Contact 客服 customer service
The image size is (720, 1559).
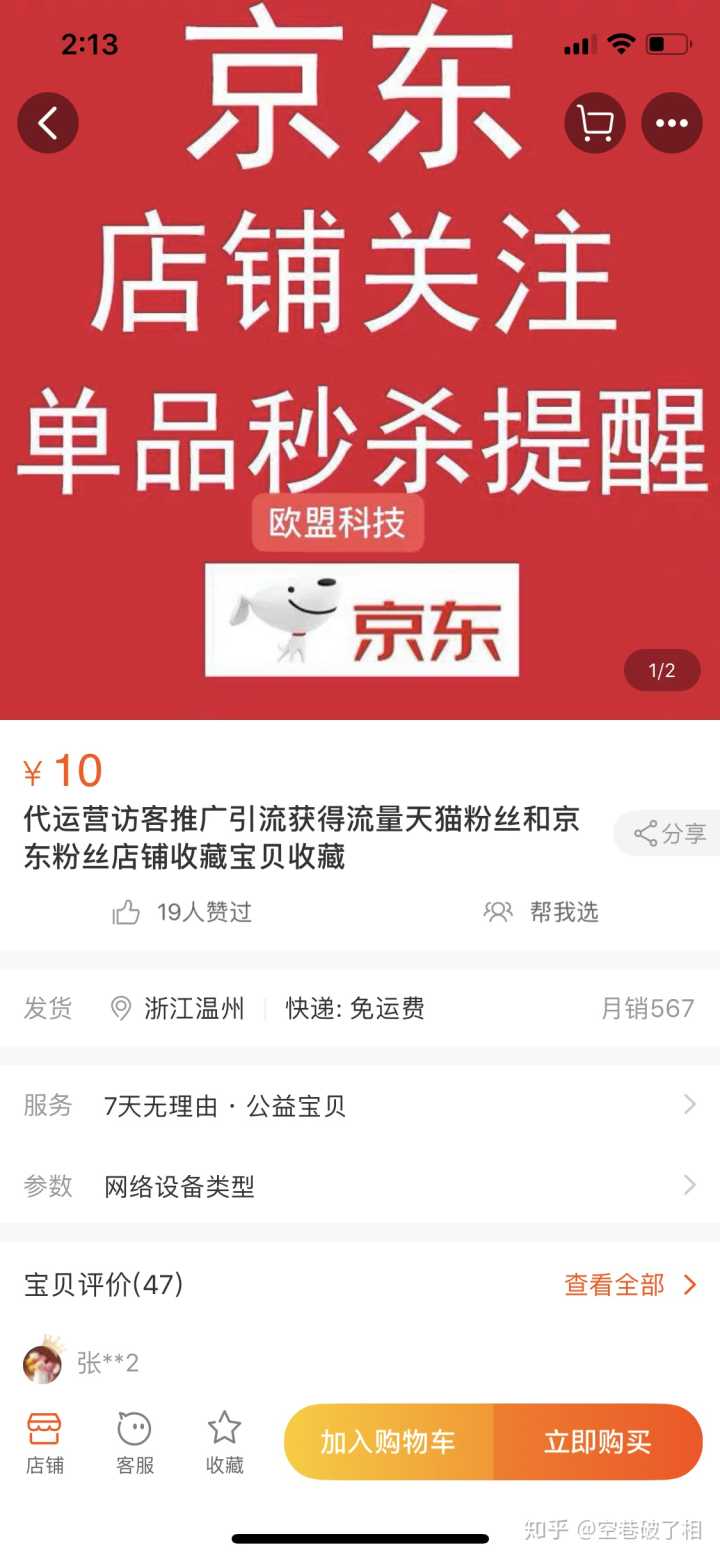[x=134, y=1443]
